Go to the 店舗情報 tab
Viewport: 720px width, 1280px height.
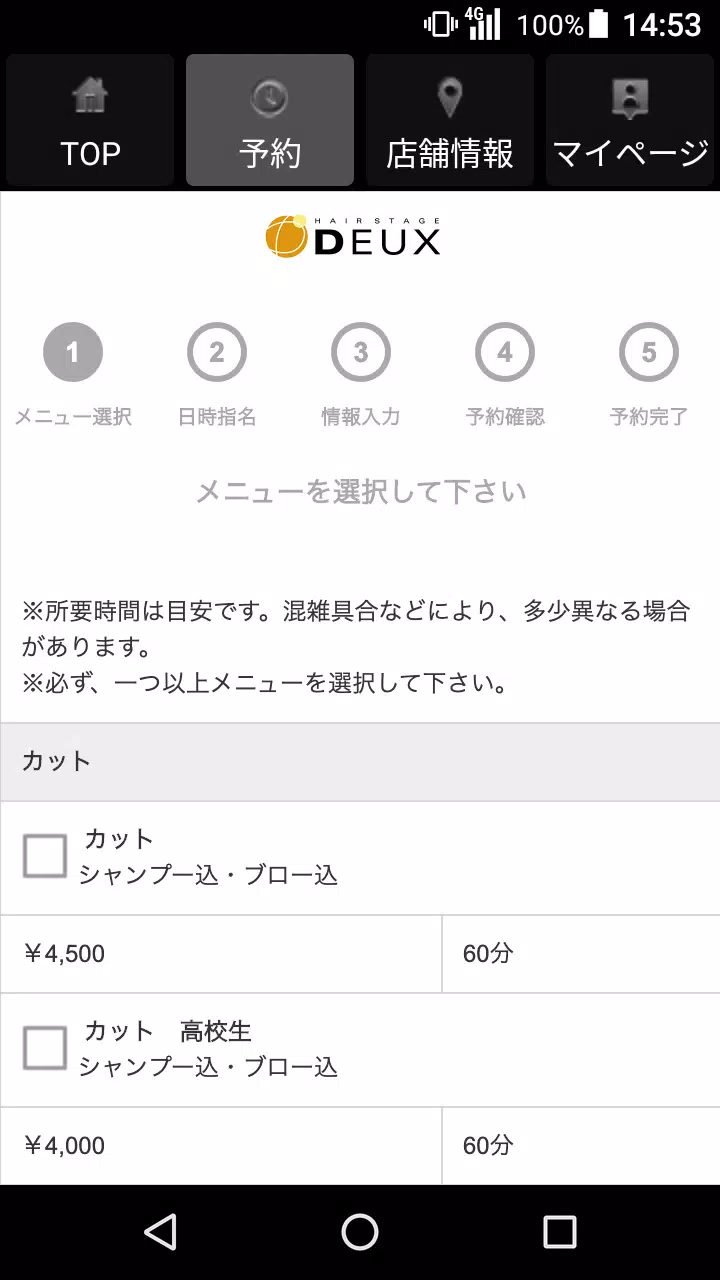click(450, 121)
